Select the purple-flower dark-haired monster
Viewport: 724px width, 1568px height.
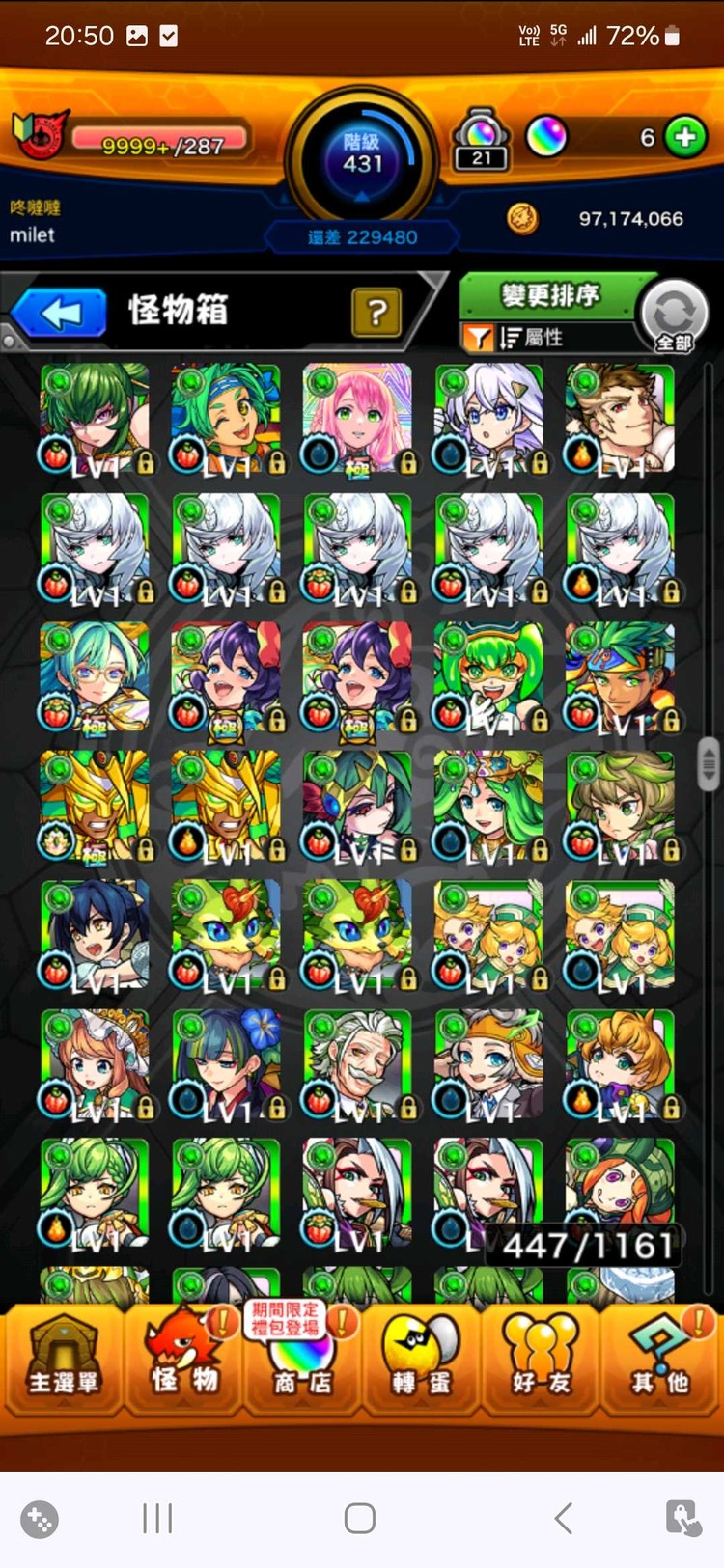[226, 1064]
